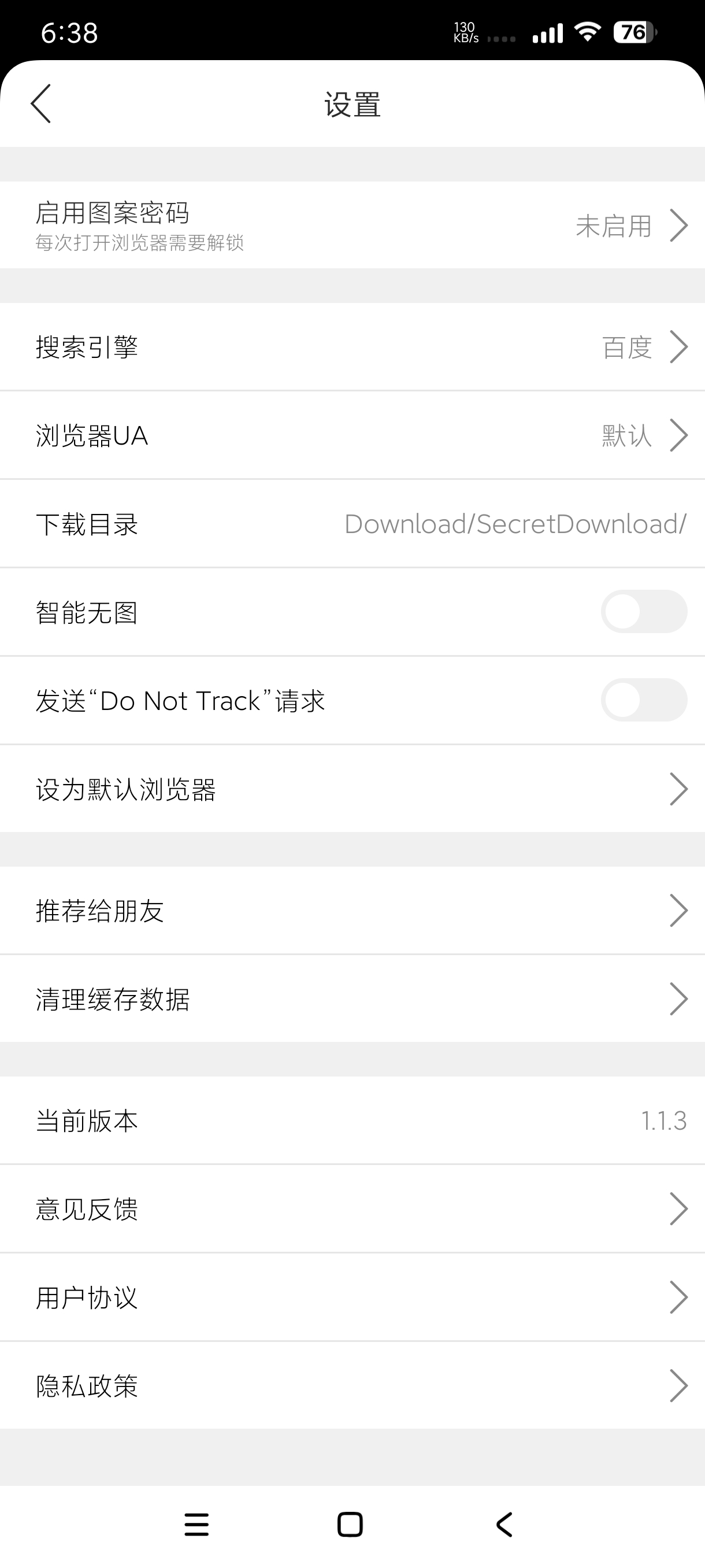Screen dimensions: 705x1568
Task: Change the 下载目录 download folder
Action: (352, 524)
